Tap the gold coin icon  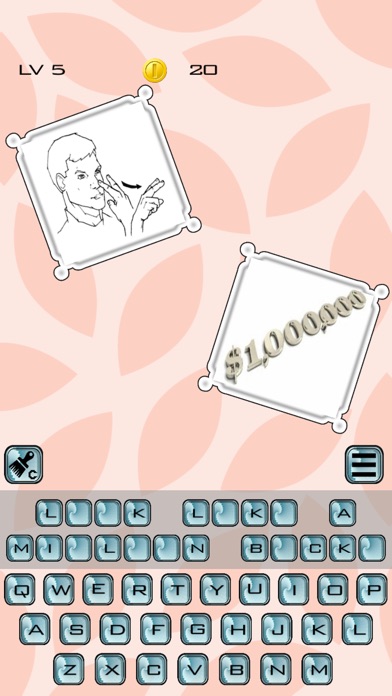[x=154, y=70]
